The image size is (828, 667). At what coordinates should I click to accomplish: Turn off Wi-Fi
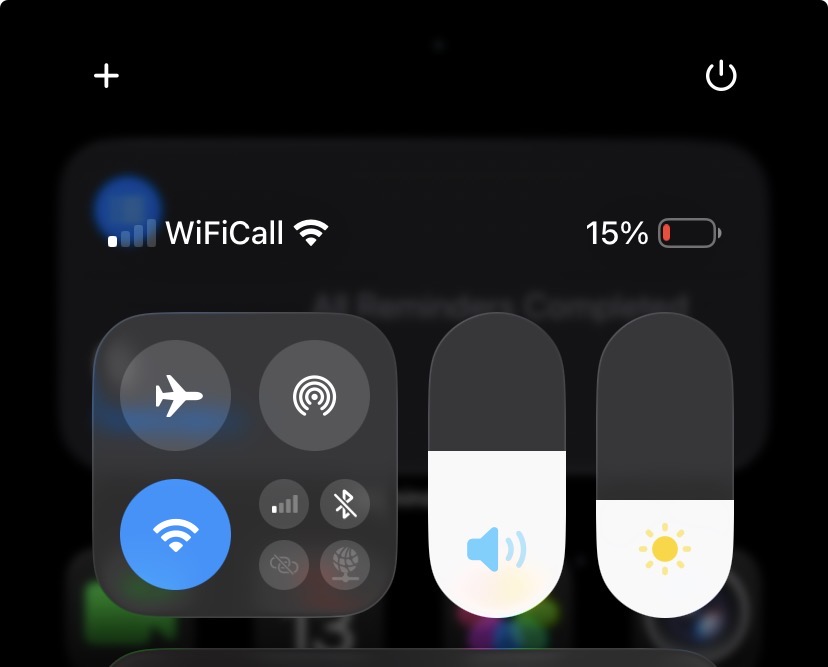coord(175,536)
